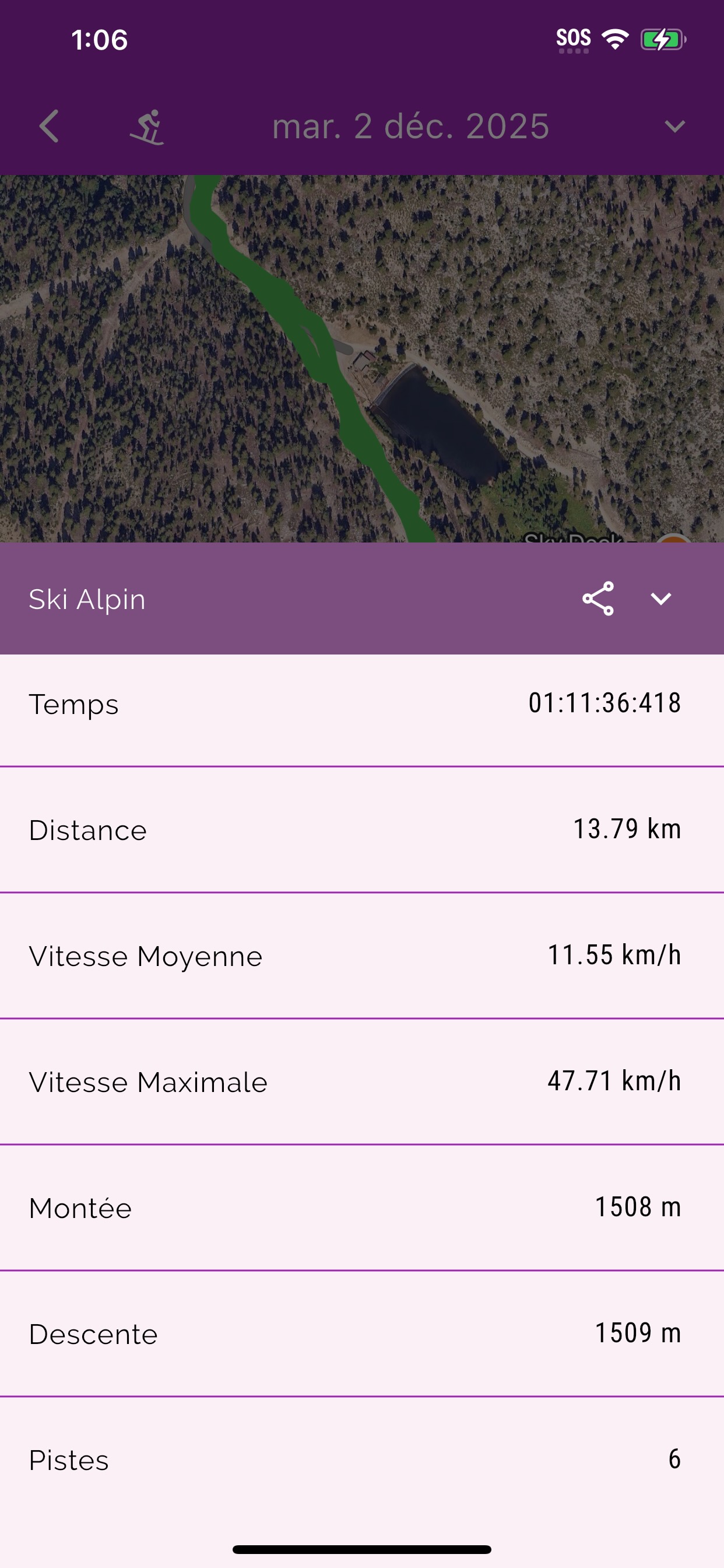
Task: Expand the date dropdown for mar. 2 déc. 2025
Action: point(674,127)
